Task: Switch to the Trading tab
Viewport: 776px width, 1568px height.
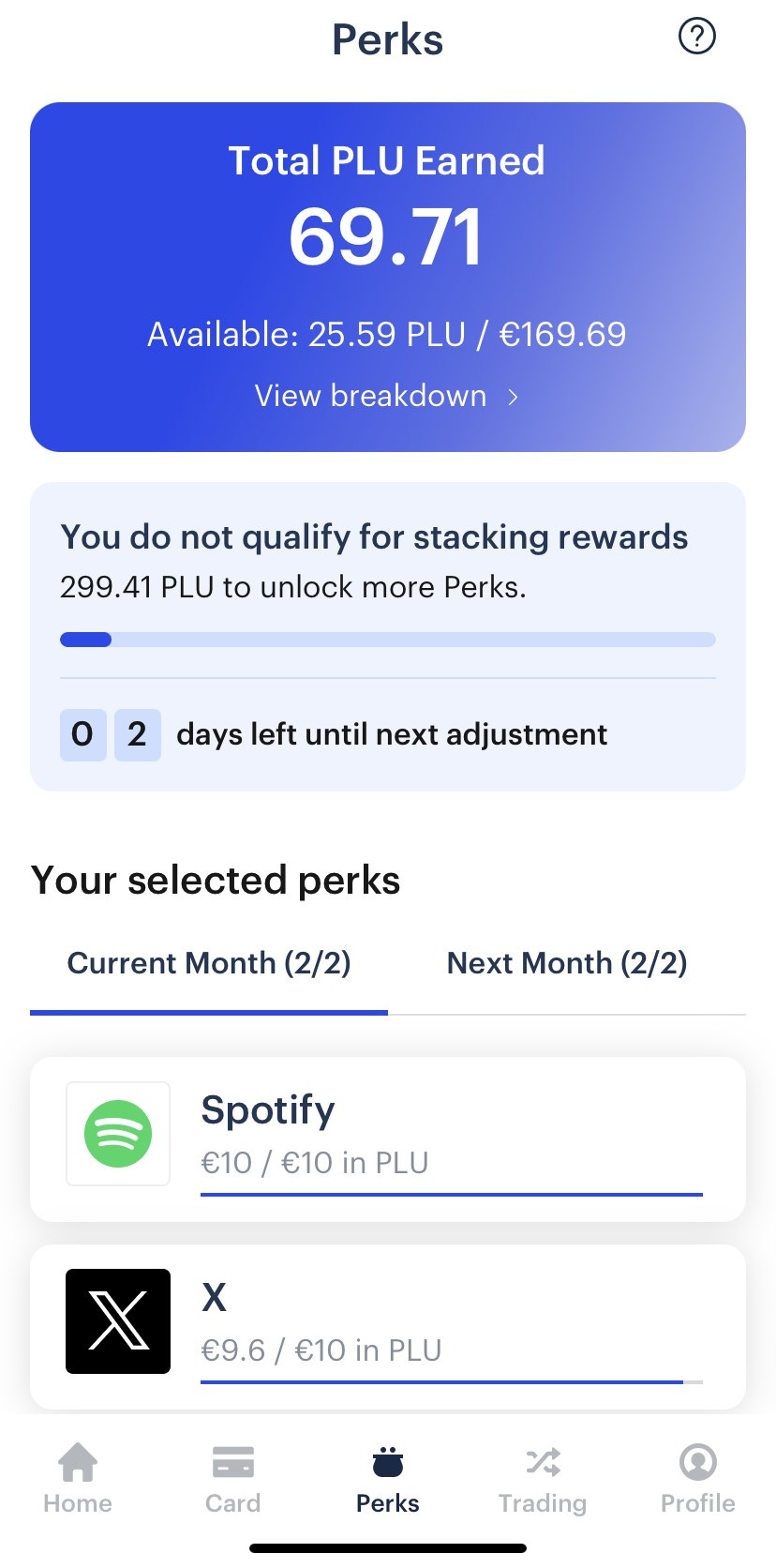Action: (543, 1478)
